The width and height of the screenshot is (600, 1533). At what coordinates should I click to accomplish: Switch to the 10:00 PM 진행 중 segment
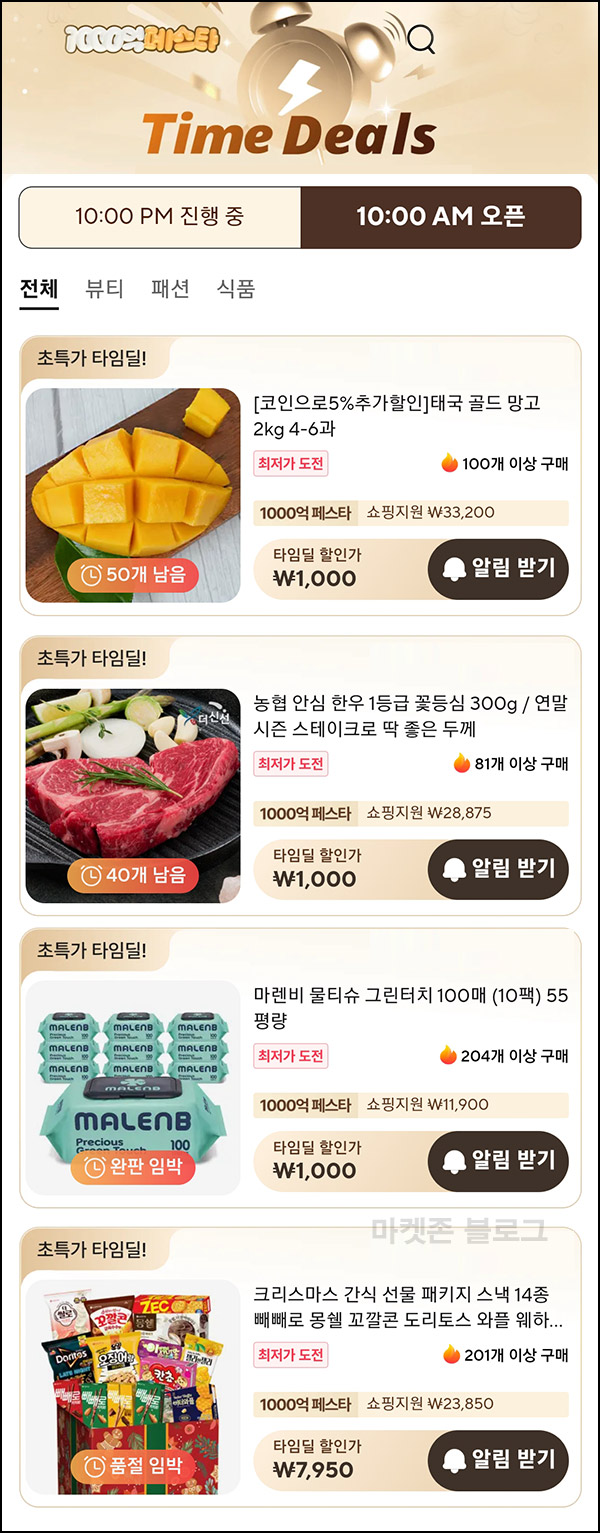(x=160, y=216)
